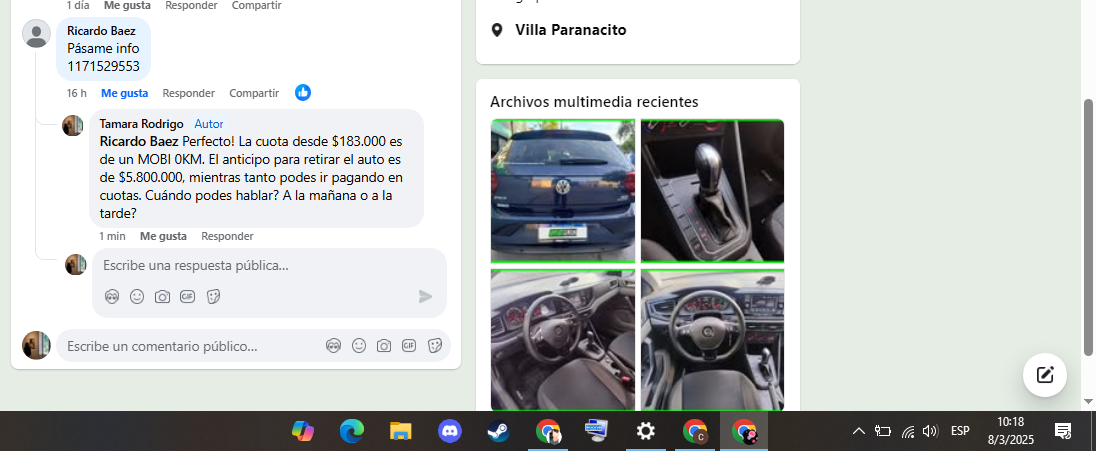
Task: View the like reaction on Ricardo's comment
Action: (x=303, y=92)
